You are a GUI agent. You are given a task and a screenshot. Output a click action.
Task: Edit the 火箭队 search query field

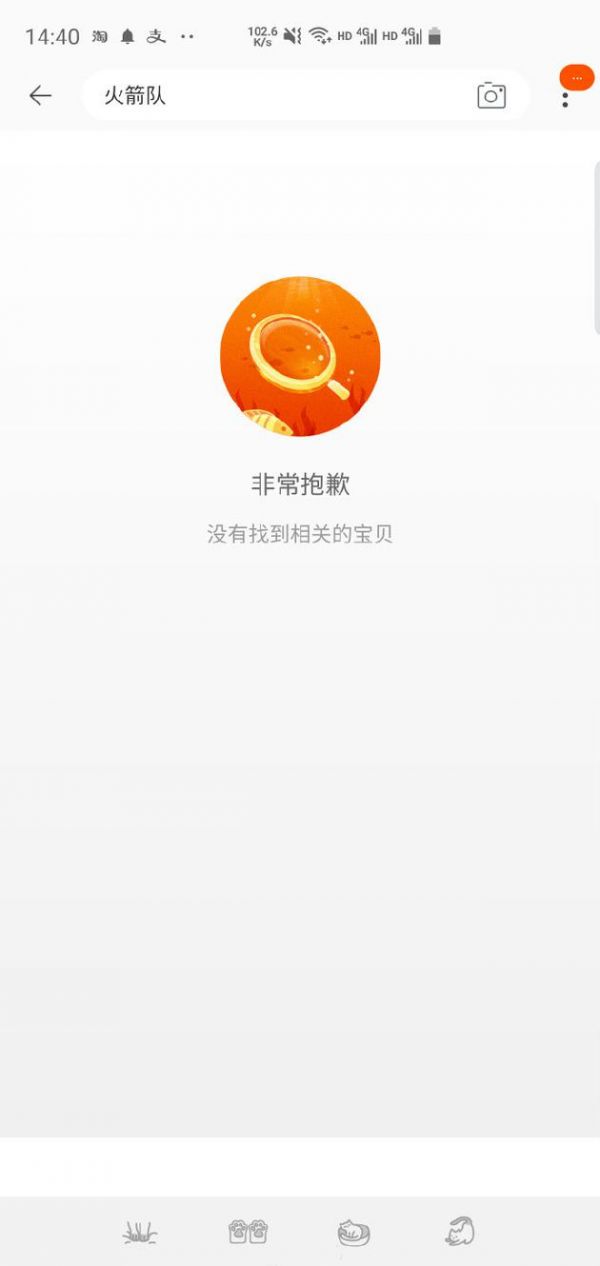280,96
